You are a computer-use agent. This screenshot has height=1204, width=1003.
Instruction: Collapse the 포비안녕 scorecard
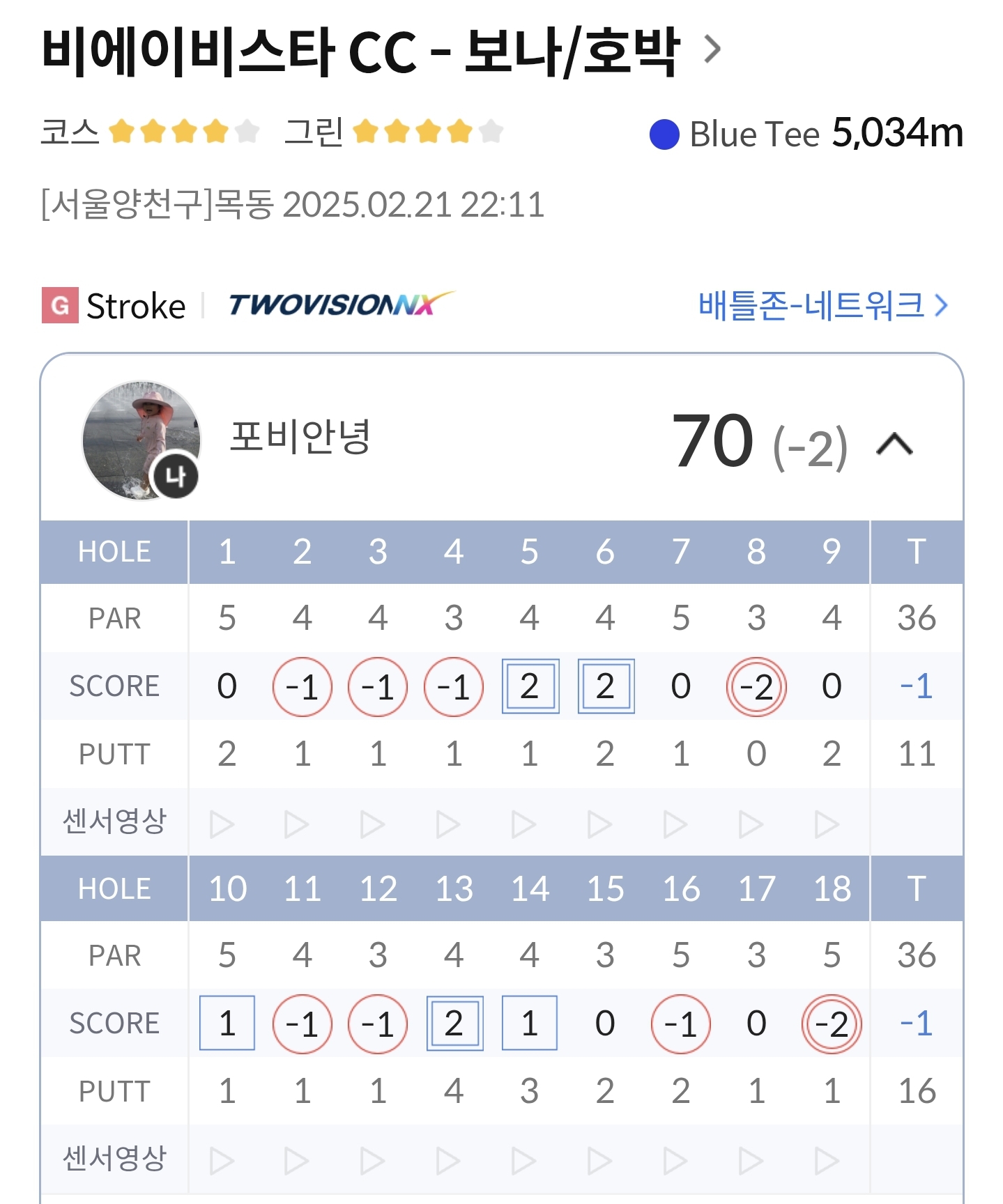[x=894, y=443]
